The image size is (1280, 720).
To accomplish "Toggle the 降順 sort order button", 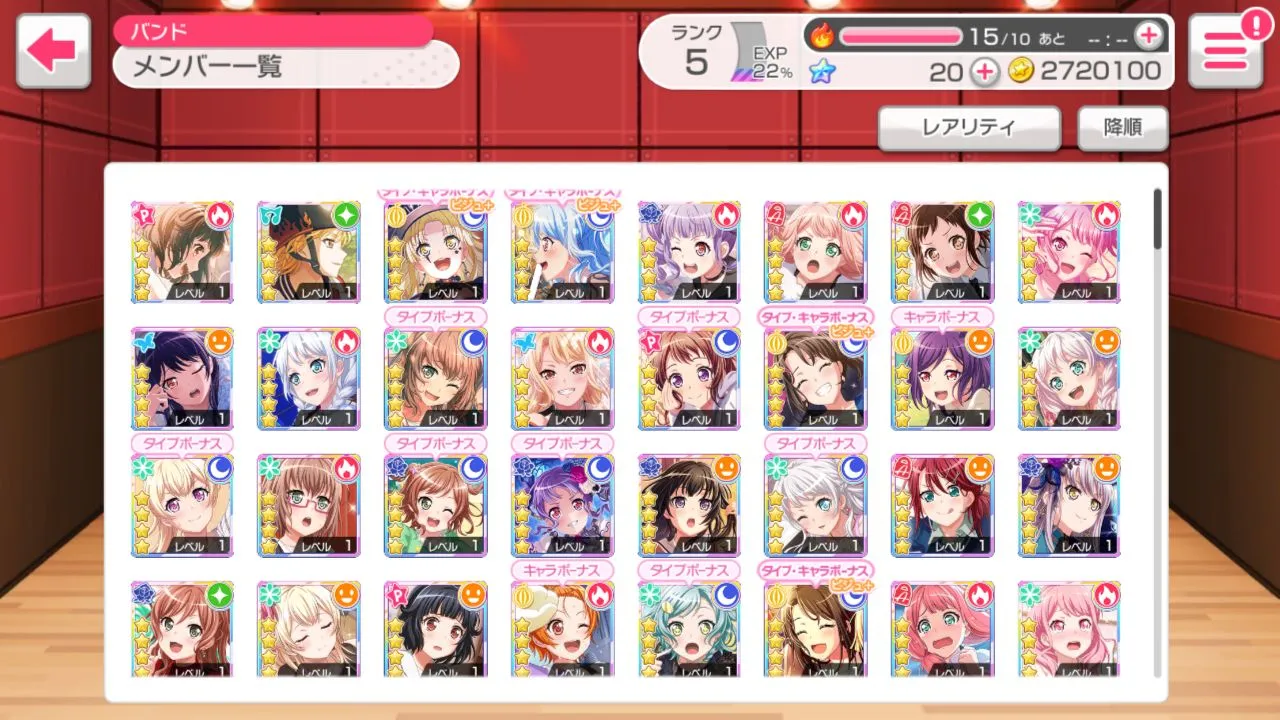I will click(x=1122, y=128).
